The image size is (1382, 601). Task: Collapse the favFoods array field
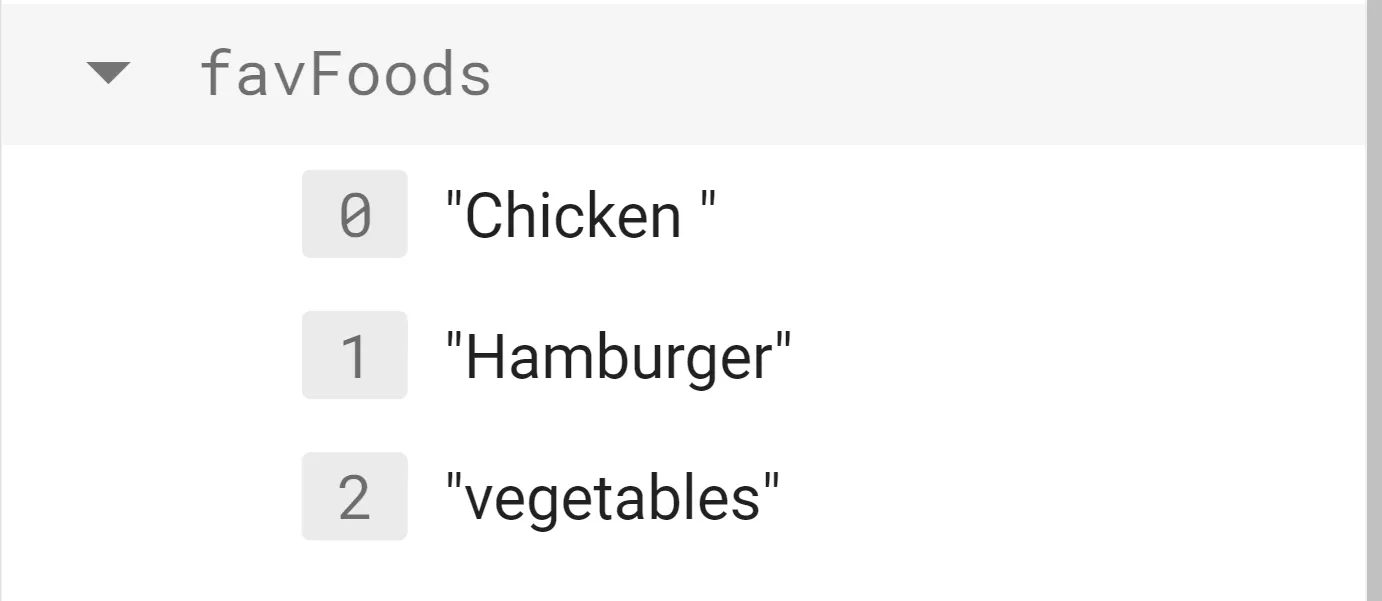click(x=108, y=74)
